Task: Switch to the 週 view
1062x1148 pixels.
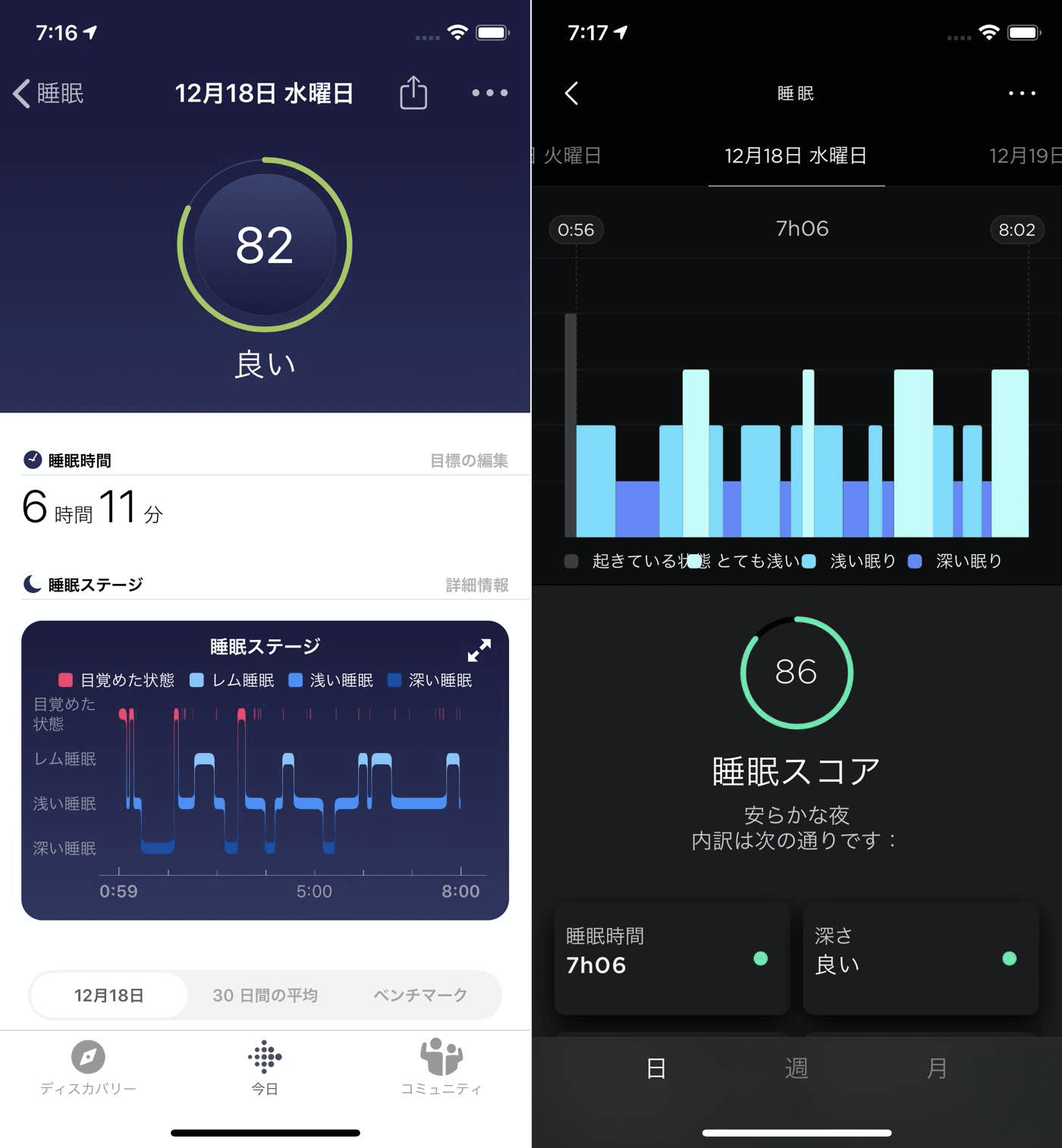Action: (x=796, y=1068)
